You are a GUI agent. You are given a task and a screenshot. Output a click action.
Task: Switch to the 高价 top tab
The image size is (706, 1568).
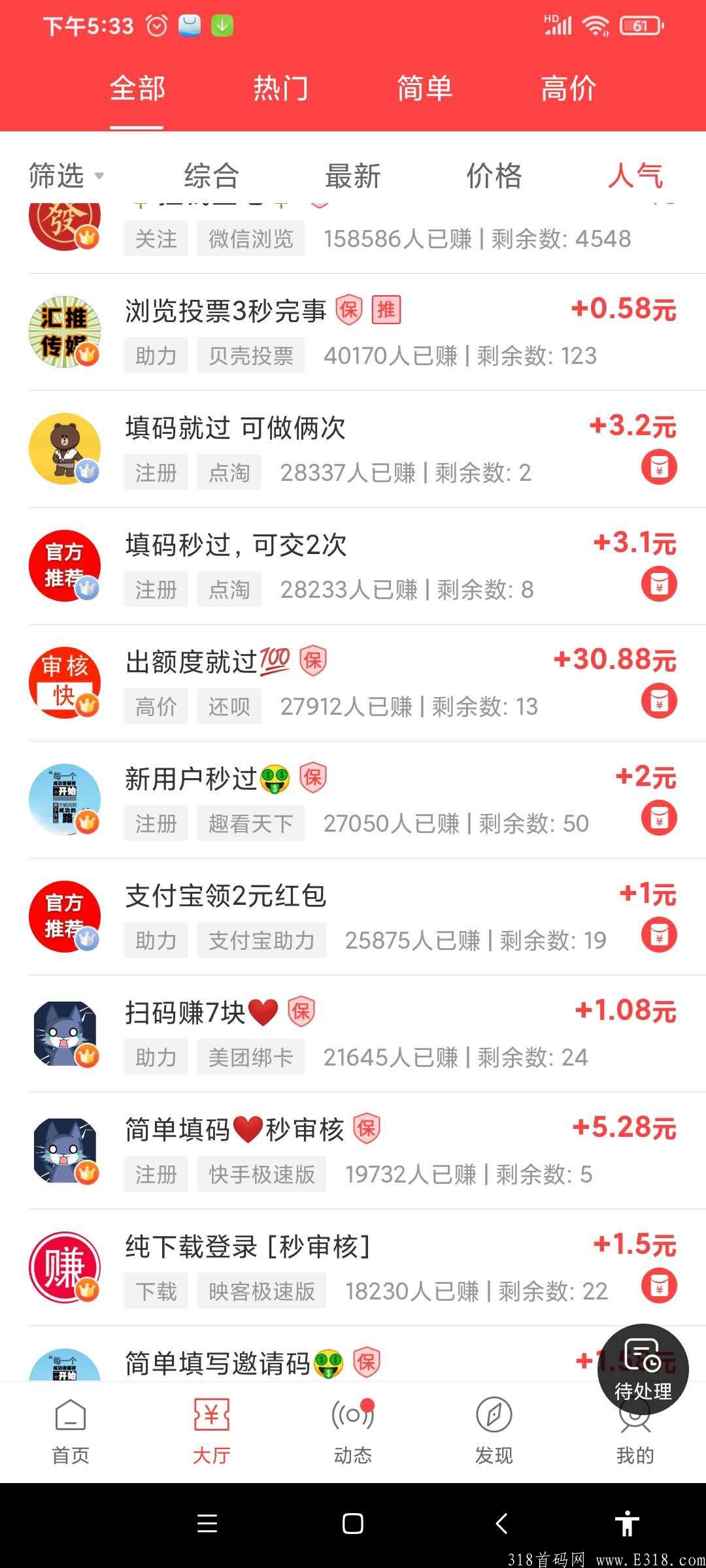568,88
